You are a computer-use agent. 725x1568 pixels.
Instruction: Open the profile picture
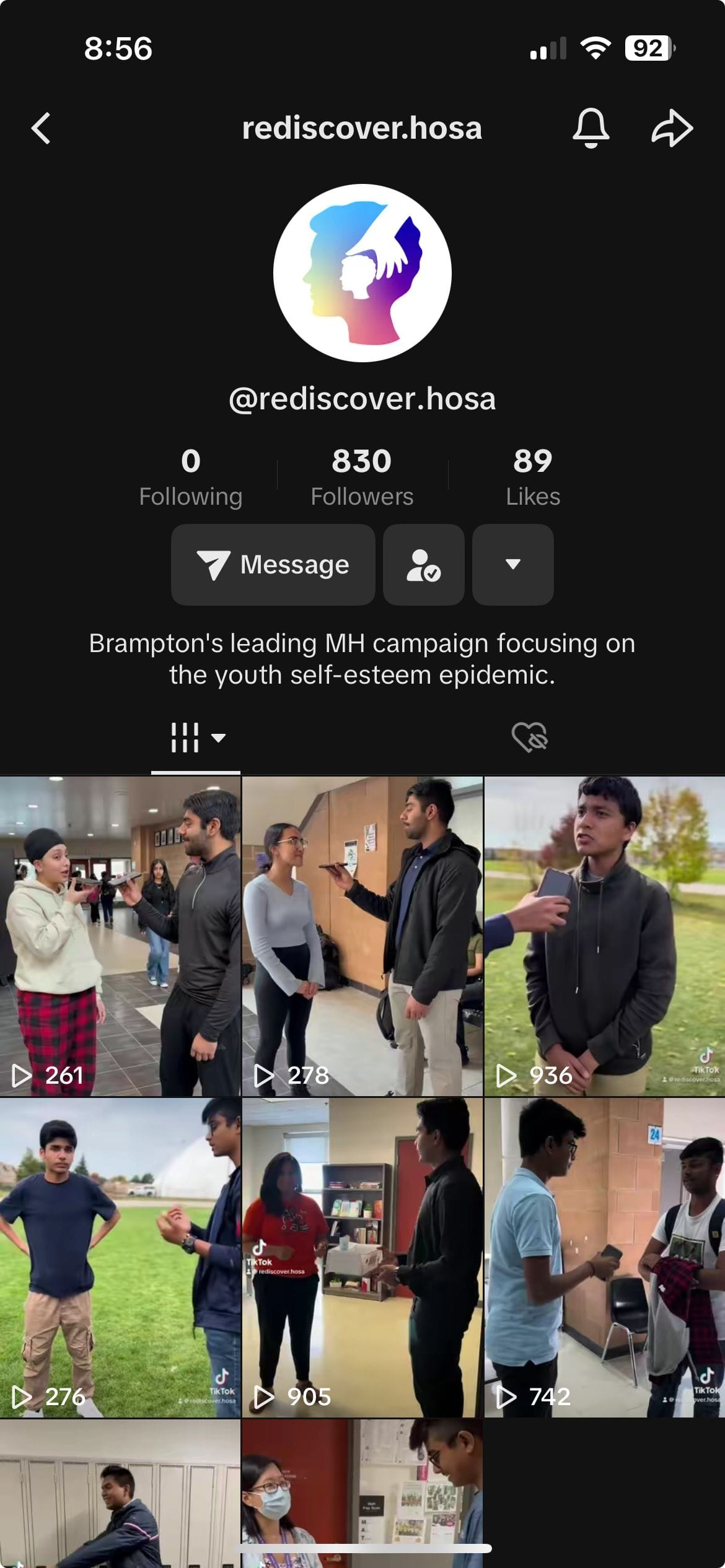(362, 272)
